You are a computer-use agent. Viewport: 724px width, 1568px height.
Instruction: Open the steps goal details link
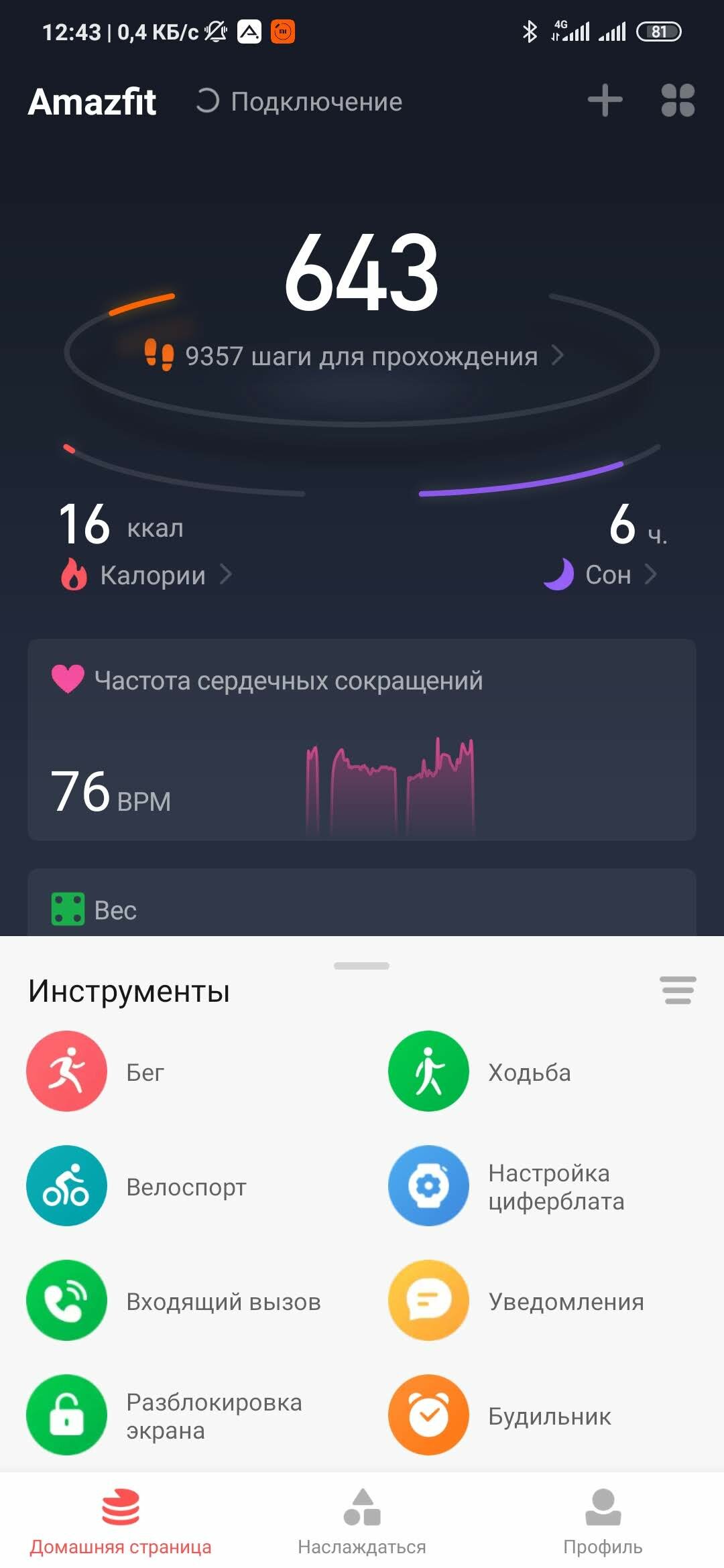click(355, 356)
